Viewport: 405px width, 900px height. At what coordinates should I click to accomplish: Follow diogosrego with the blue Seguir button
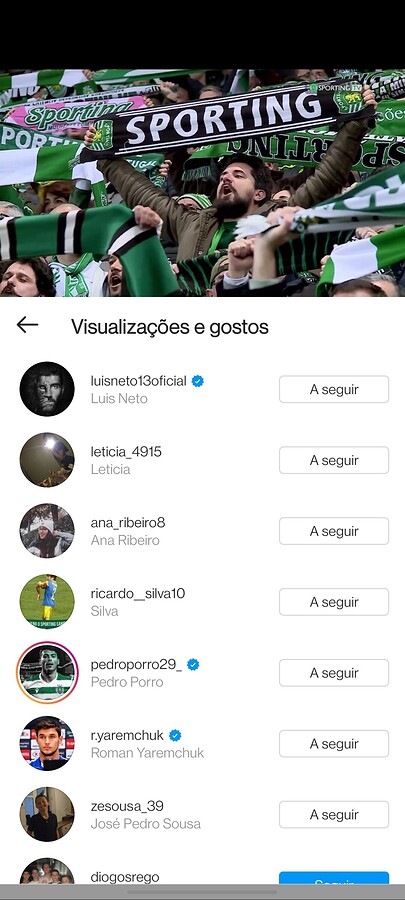(x=334, y=879)
